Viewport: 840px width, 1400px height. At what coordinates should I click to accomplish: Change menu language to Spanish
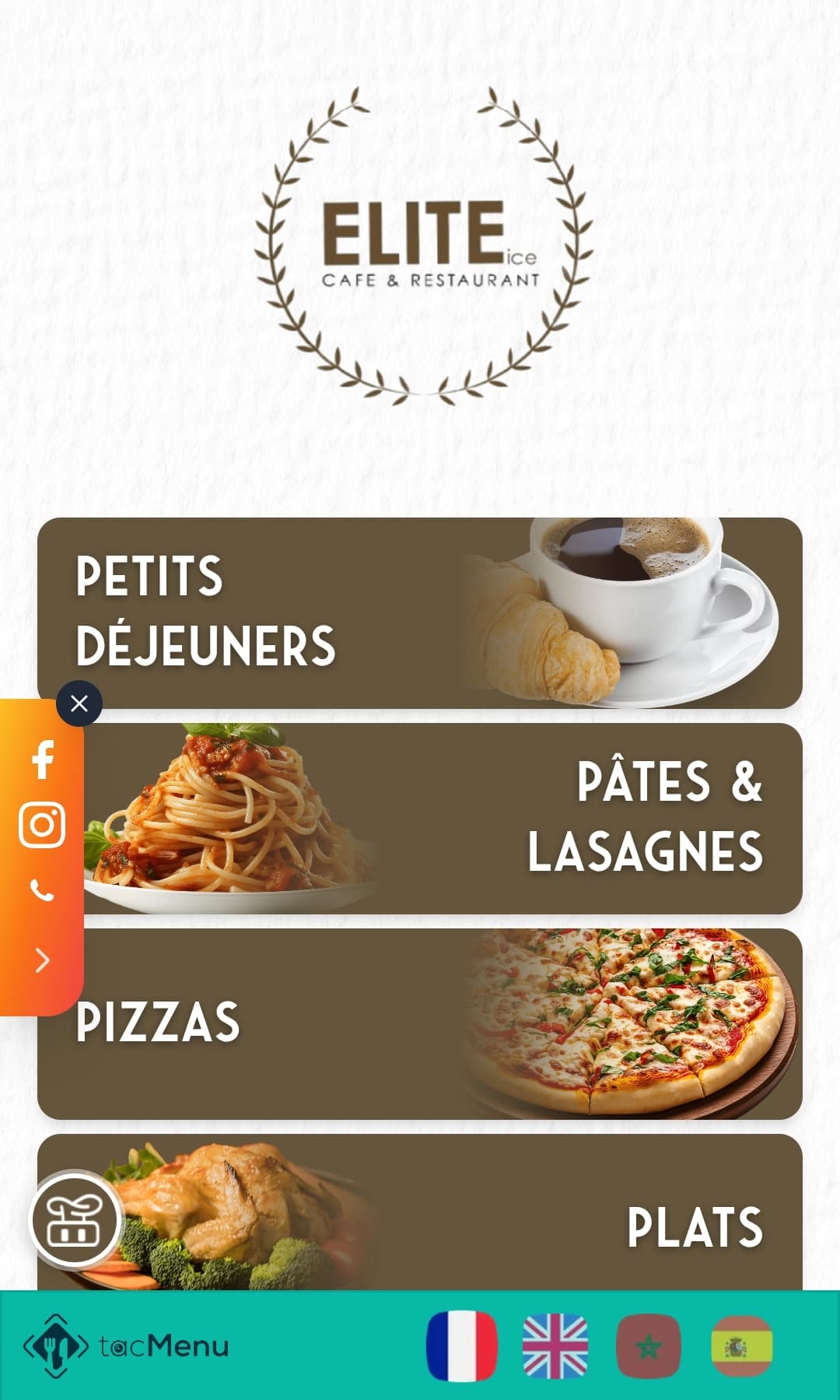[x=742, y=1346]
